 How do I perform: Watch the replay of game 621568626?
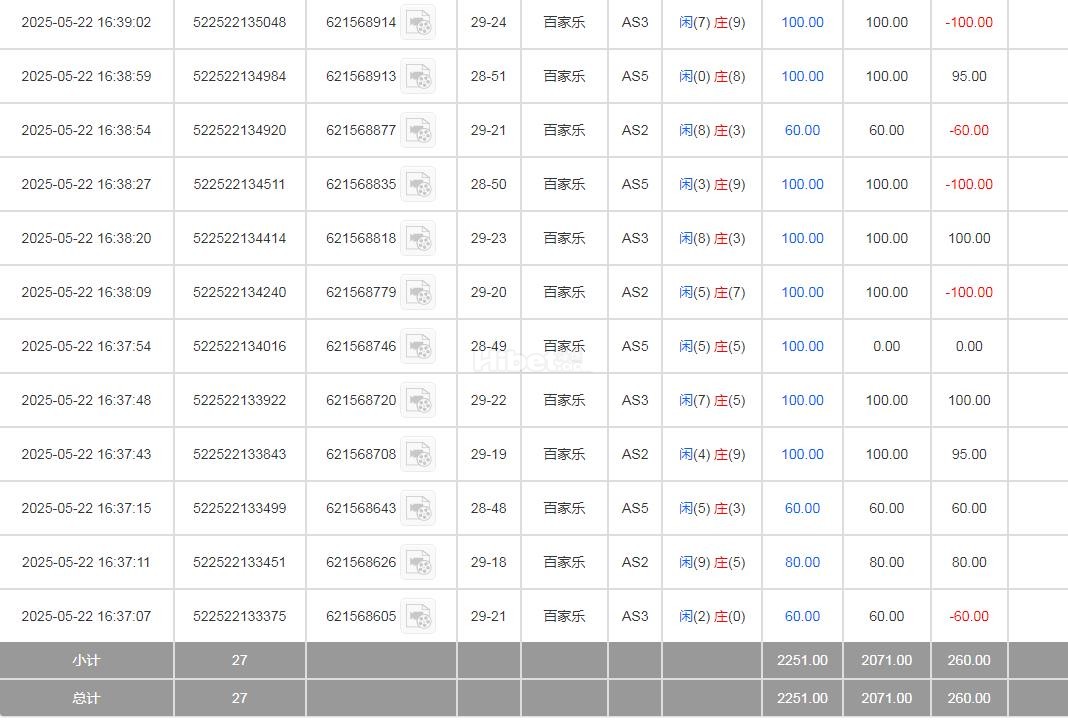click(418, 563)
